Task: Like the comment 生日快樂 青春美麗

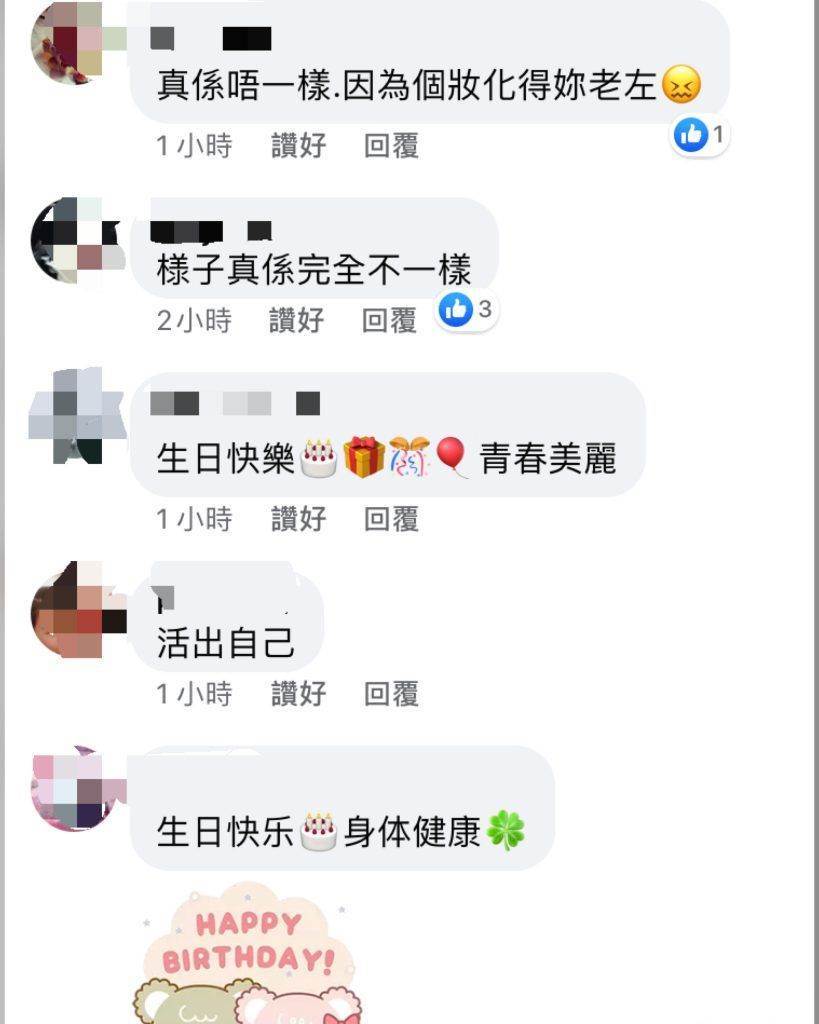Action: click(298, 519)
